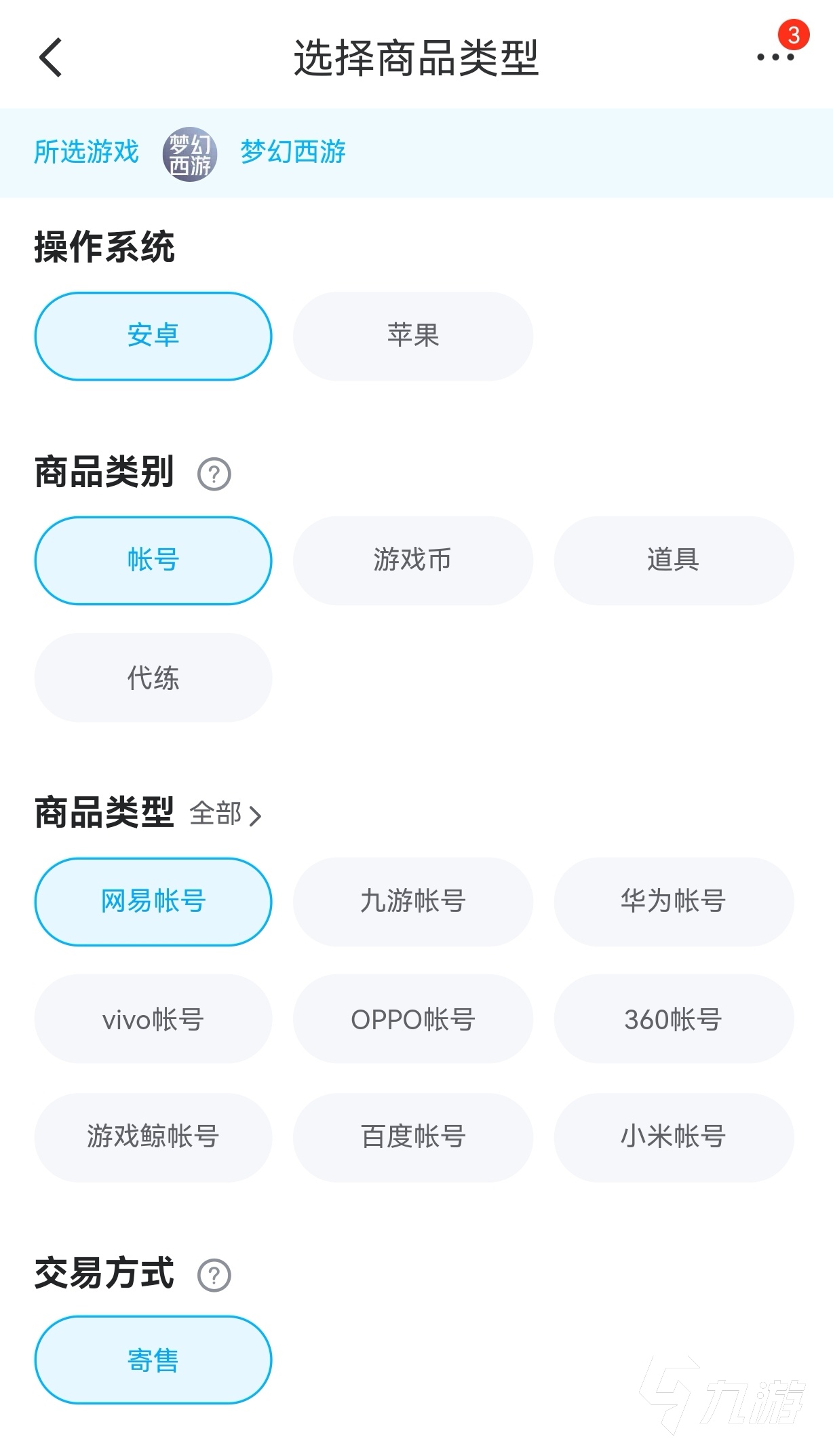Screen dimensions: 833x1456
Task: Select 苹果 operating system
Action: click(412, 337)
